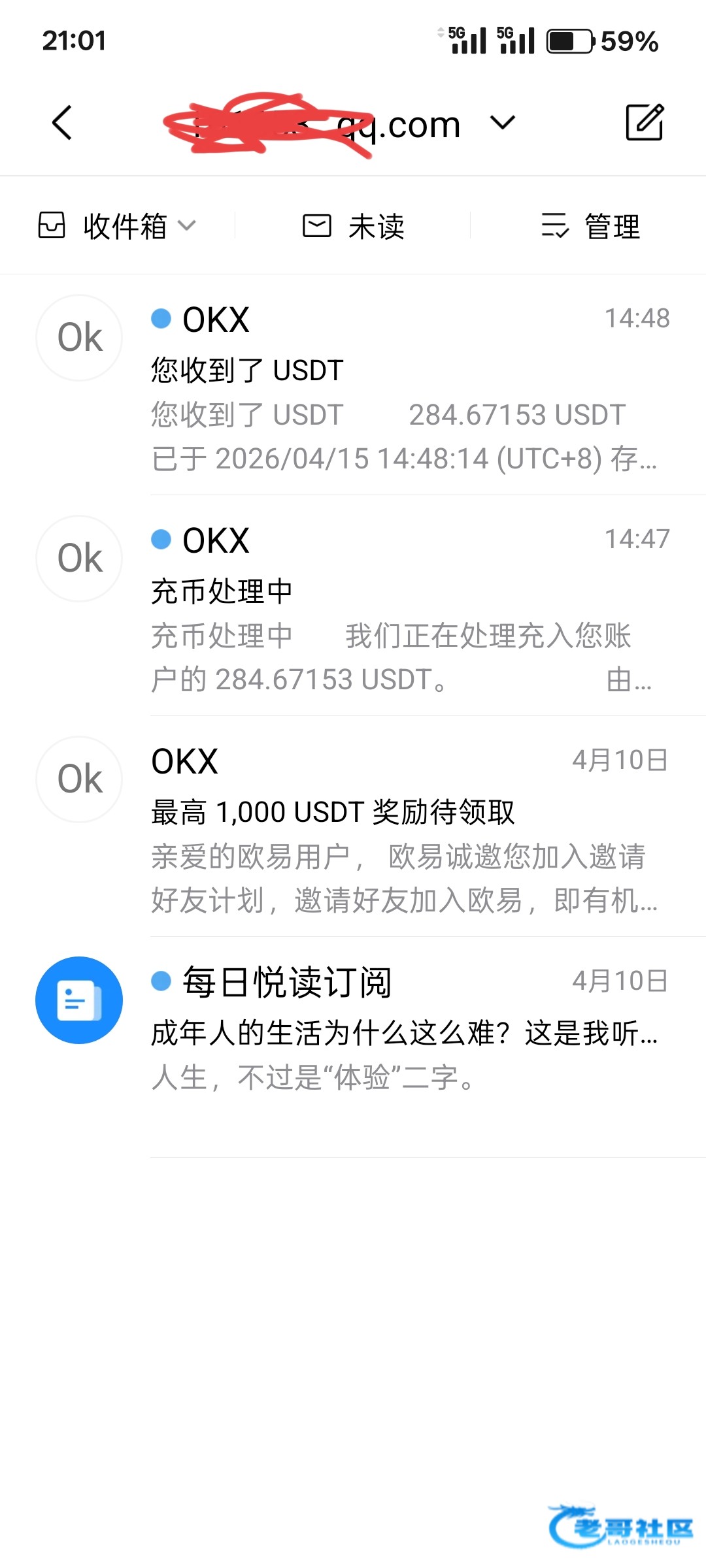Filter by 未读 unread mails
Image resolution: width=706 pixels, height=1568 pixels.
click(354, 226)
